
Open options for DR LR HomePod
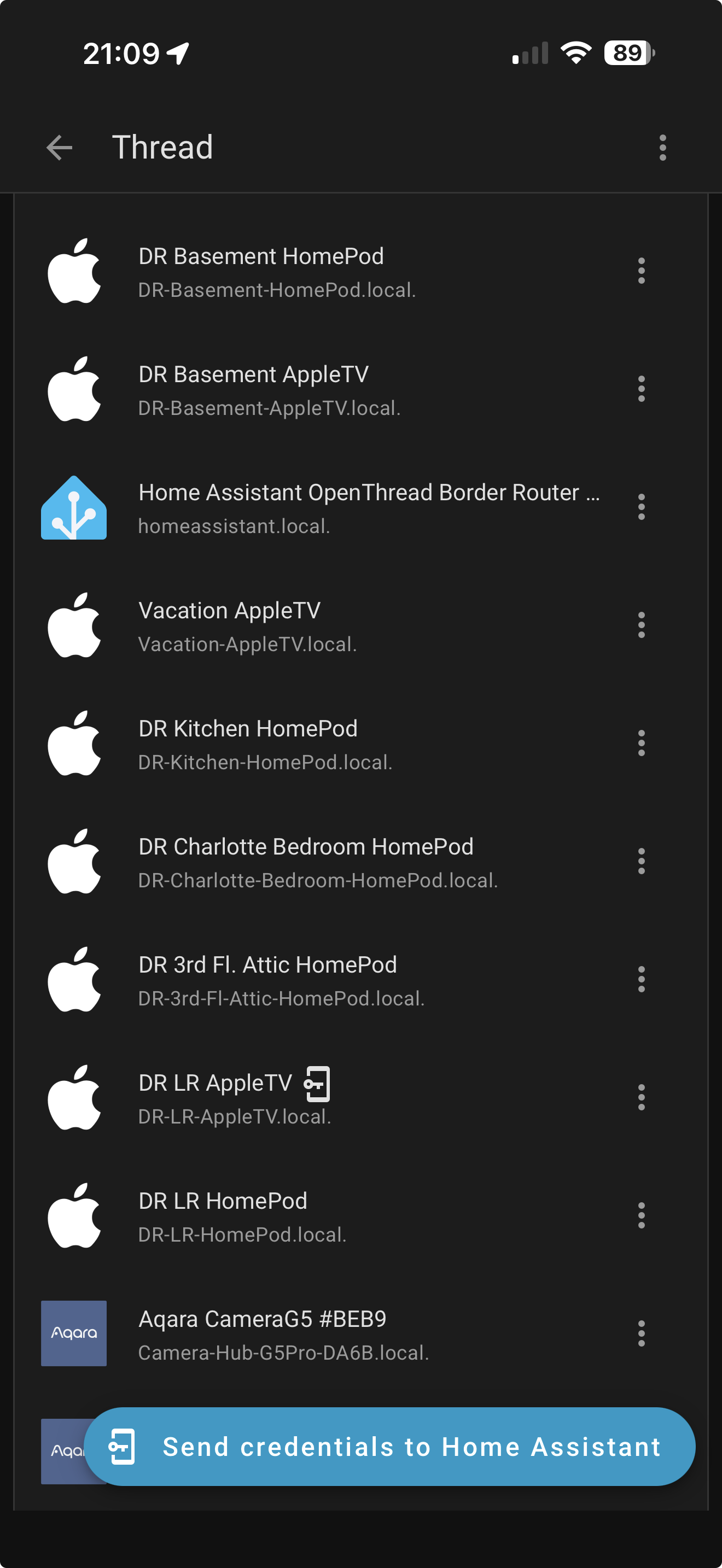(x=641, y=1215)
